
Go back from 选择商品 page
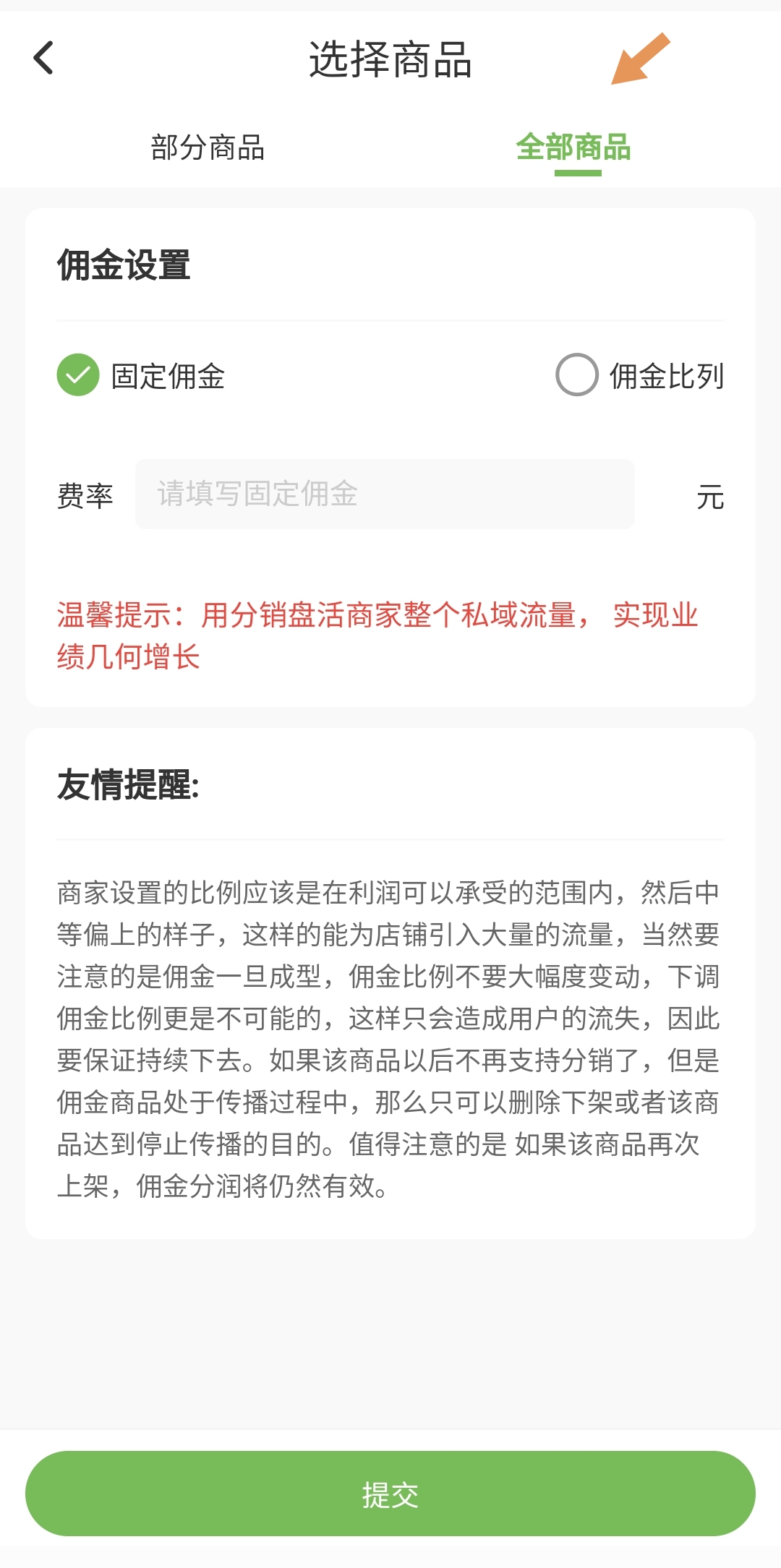click(43, 58)
